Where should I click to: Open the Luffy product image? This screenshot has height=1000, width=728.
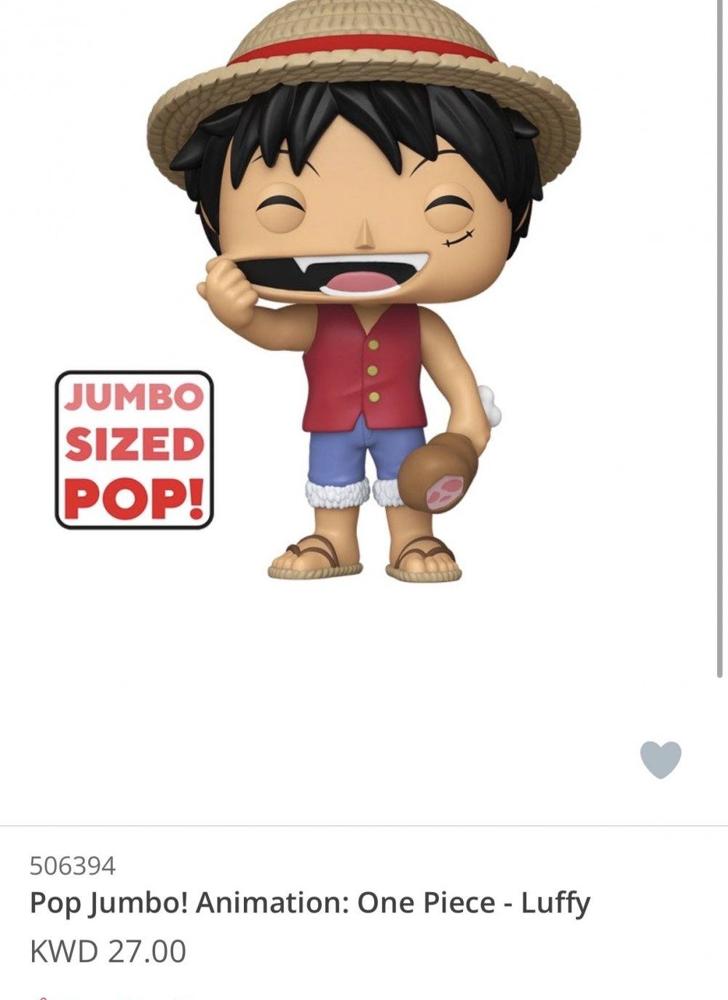point(364,300)
